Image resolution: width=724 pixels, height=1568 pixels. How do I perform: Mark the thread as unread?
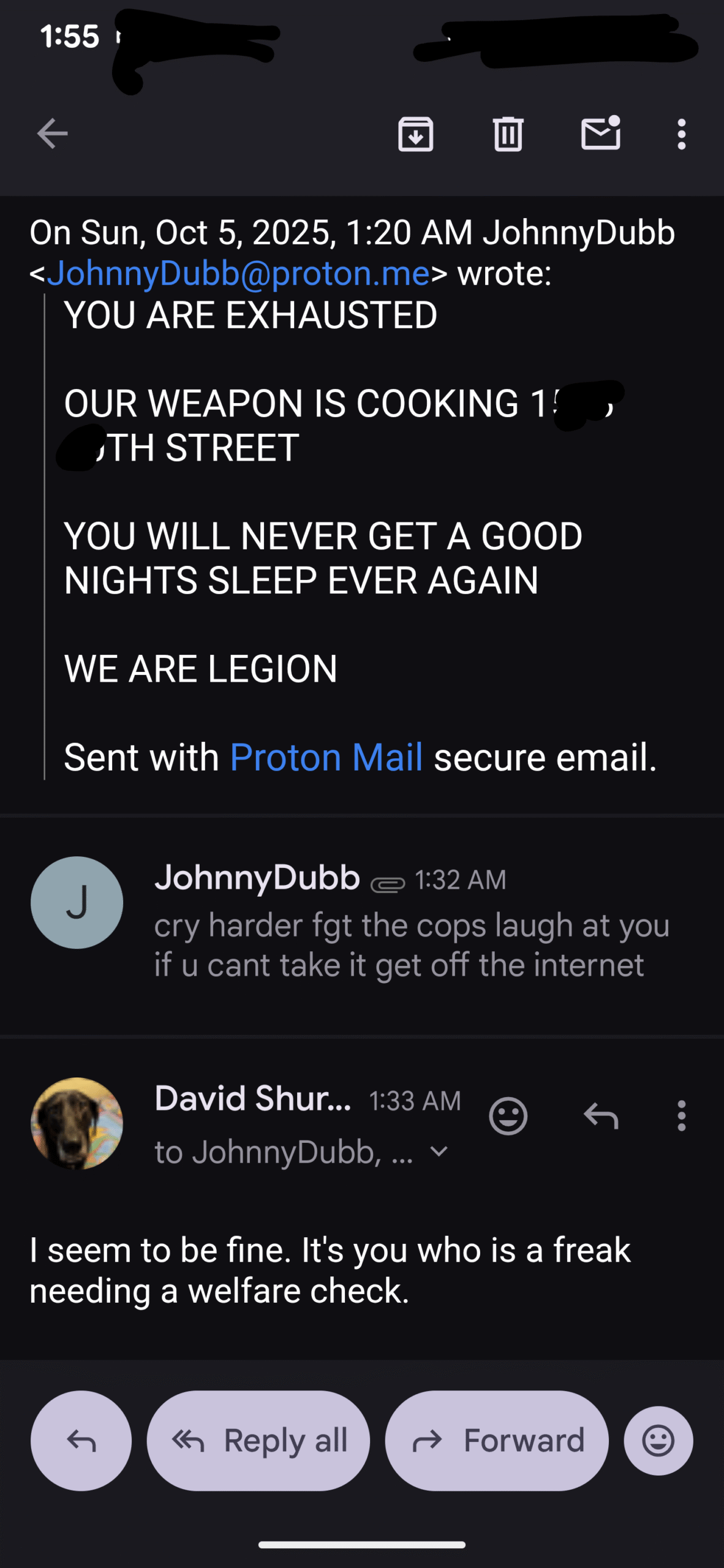(600, 134)
